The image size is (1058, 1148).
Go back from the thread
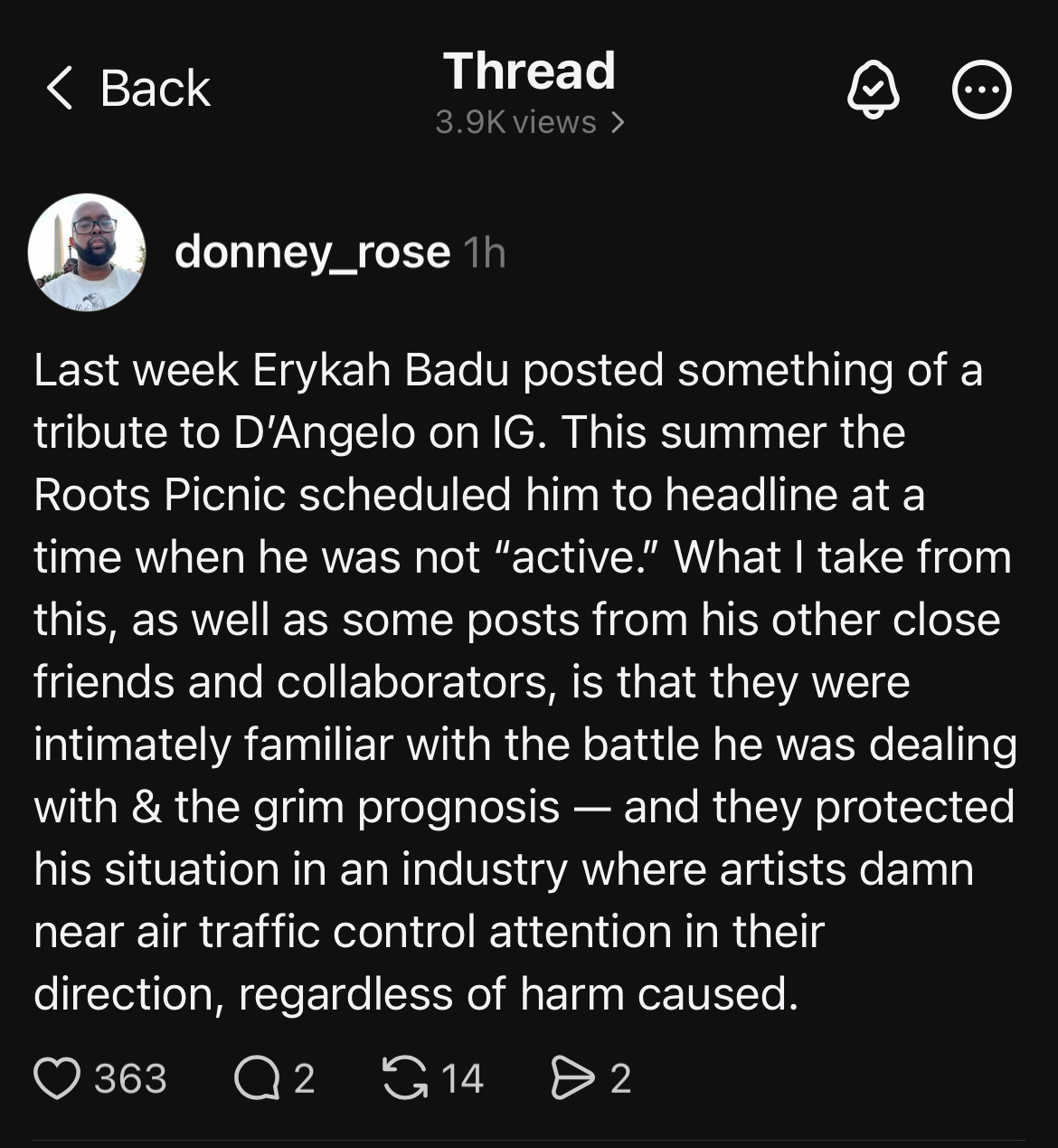[128, 89]
